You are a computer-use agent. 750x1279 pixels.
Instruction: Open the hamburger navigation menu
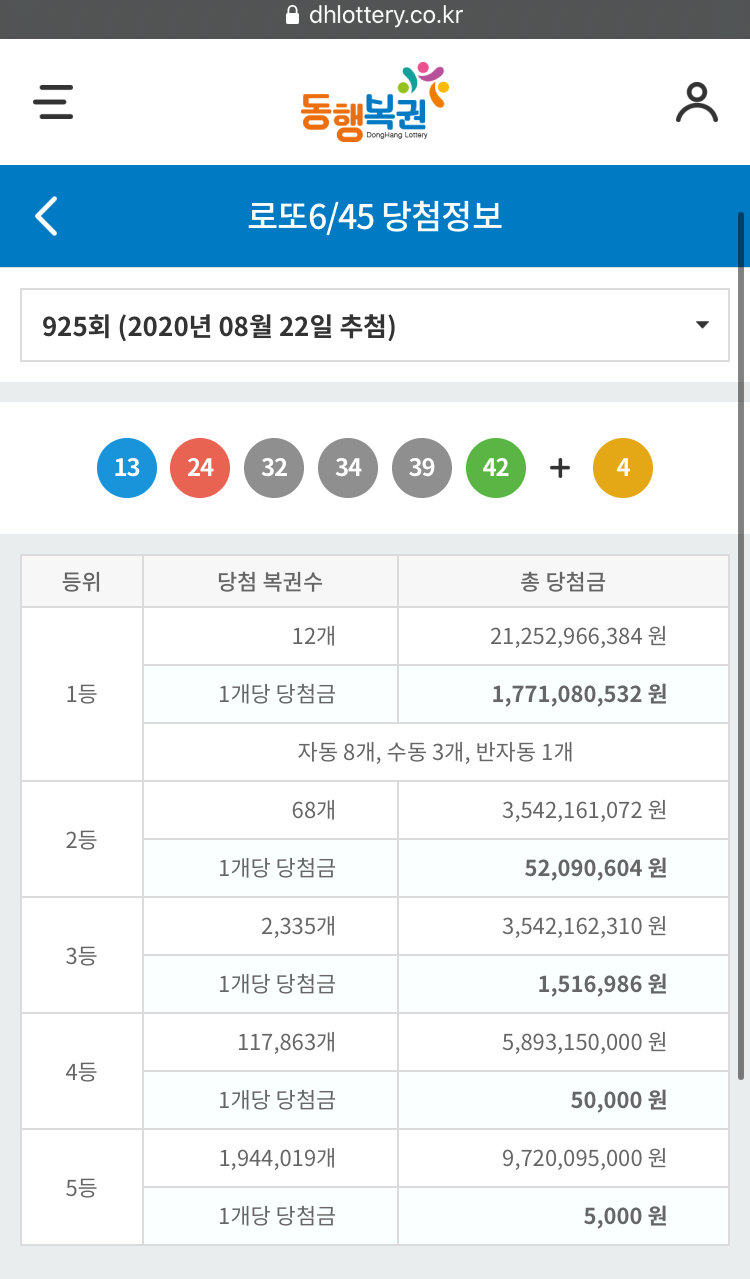coord(53,102)
